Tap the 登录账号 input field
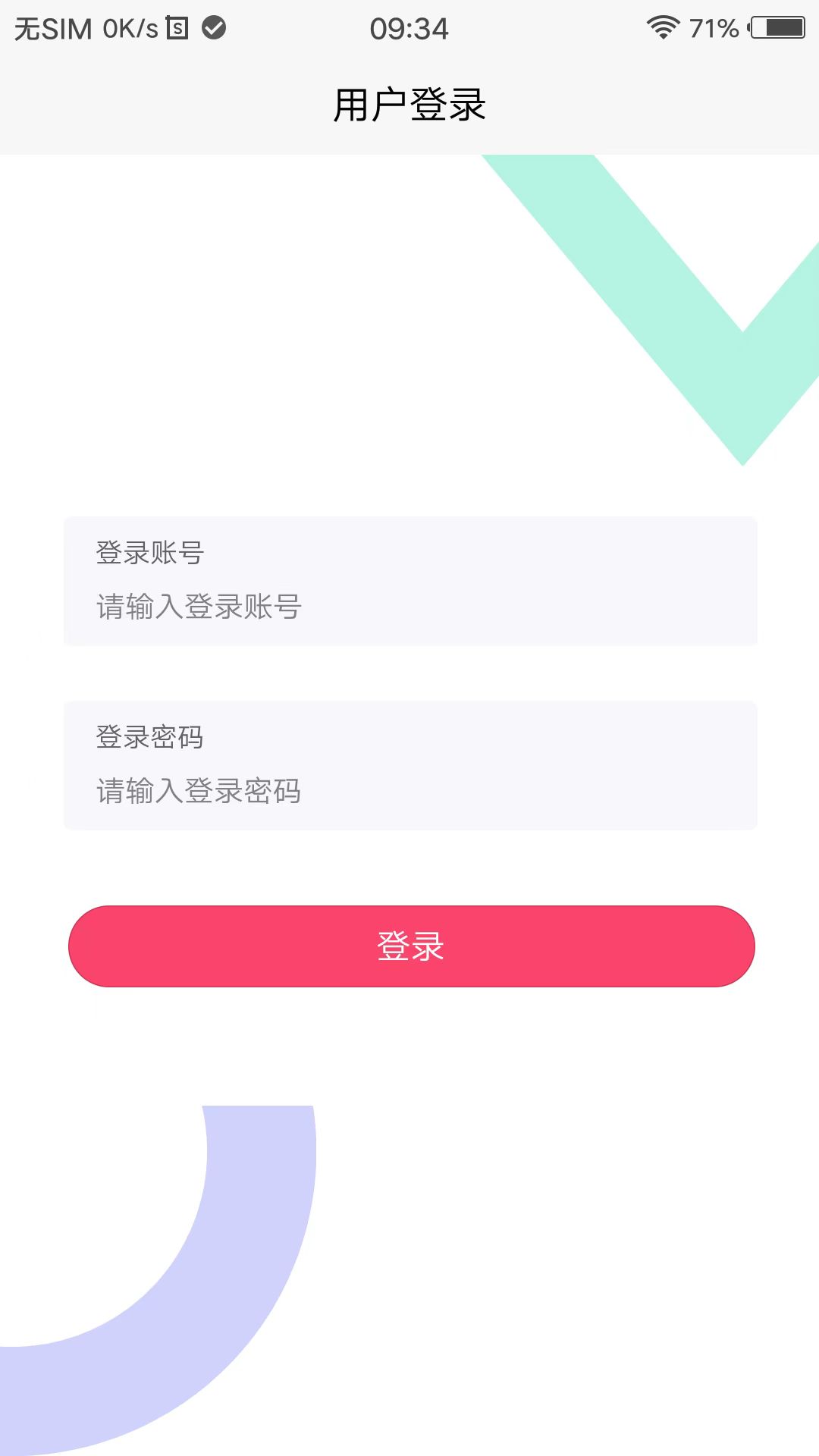This screenshot has height=1456, width=819. pos(409,606)
